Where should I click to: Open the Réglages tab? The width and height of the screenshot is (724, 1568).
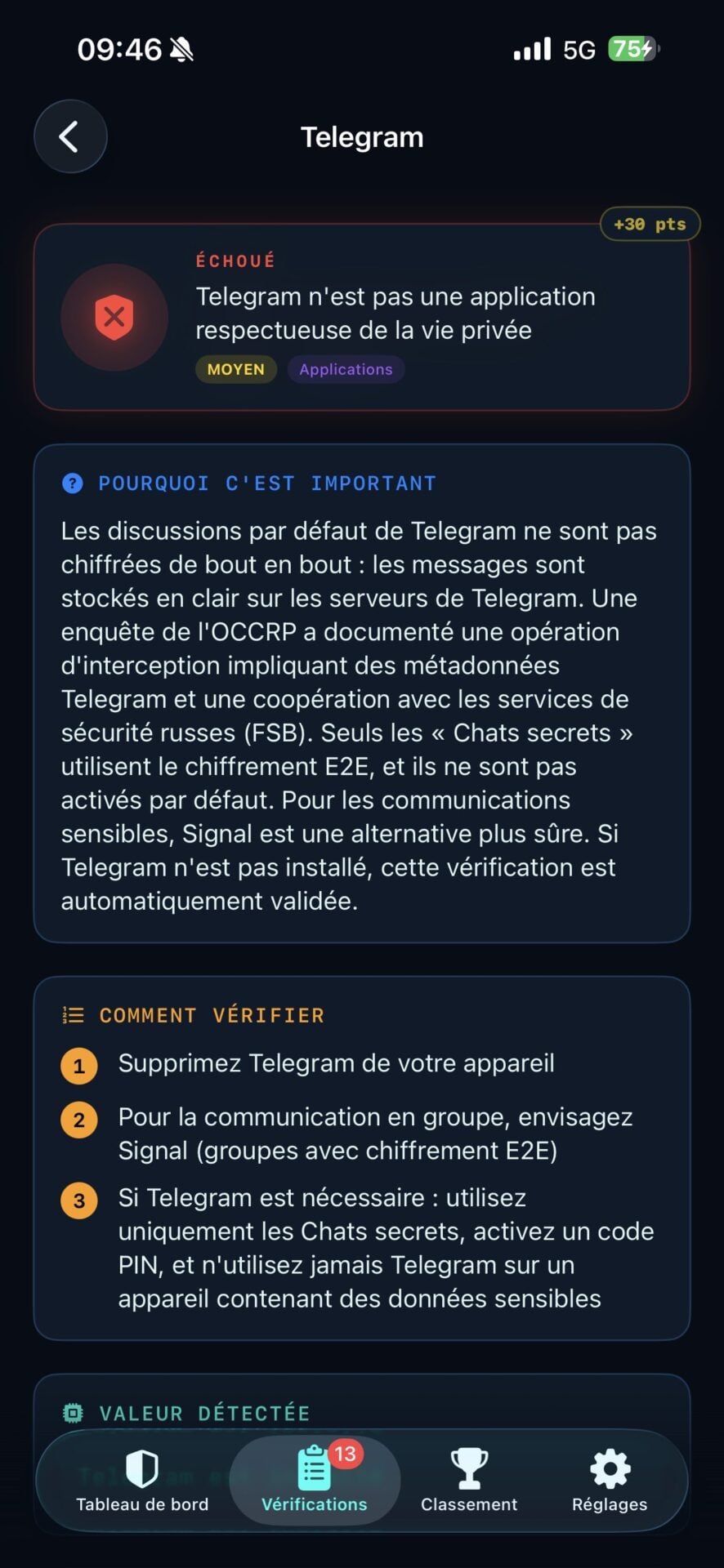click(610, 1480)
